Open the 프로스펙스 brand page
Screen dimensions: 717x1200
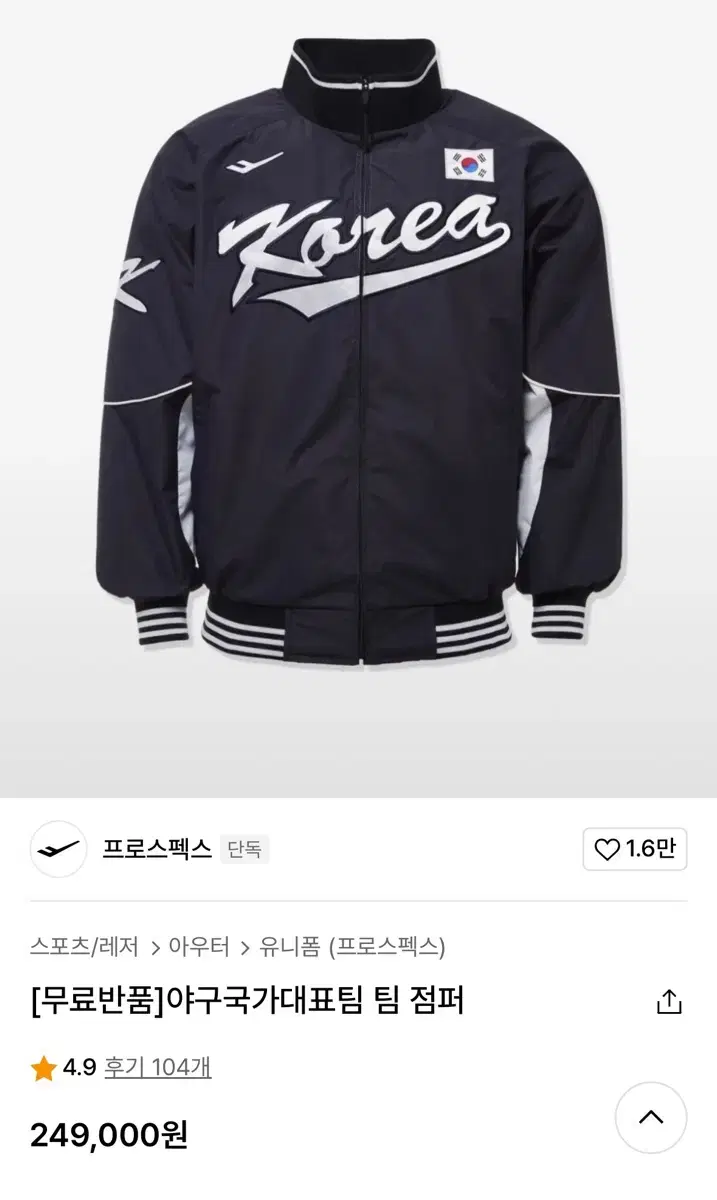click(x=157, y=849)
